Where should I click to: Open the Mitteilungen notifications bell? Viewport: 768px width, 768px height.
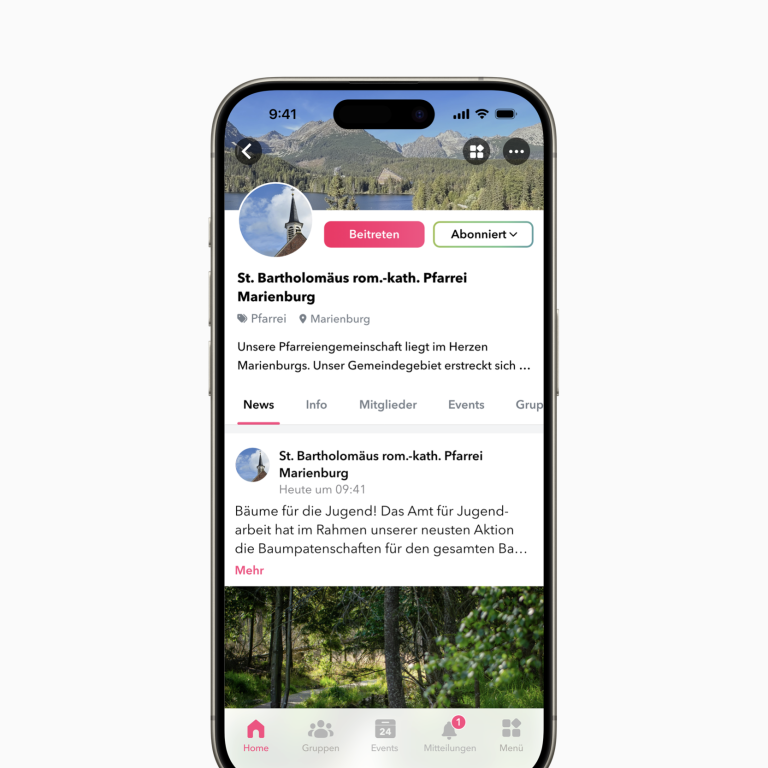coord(449,735)
